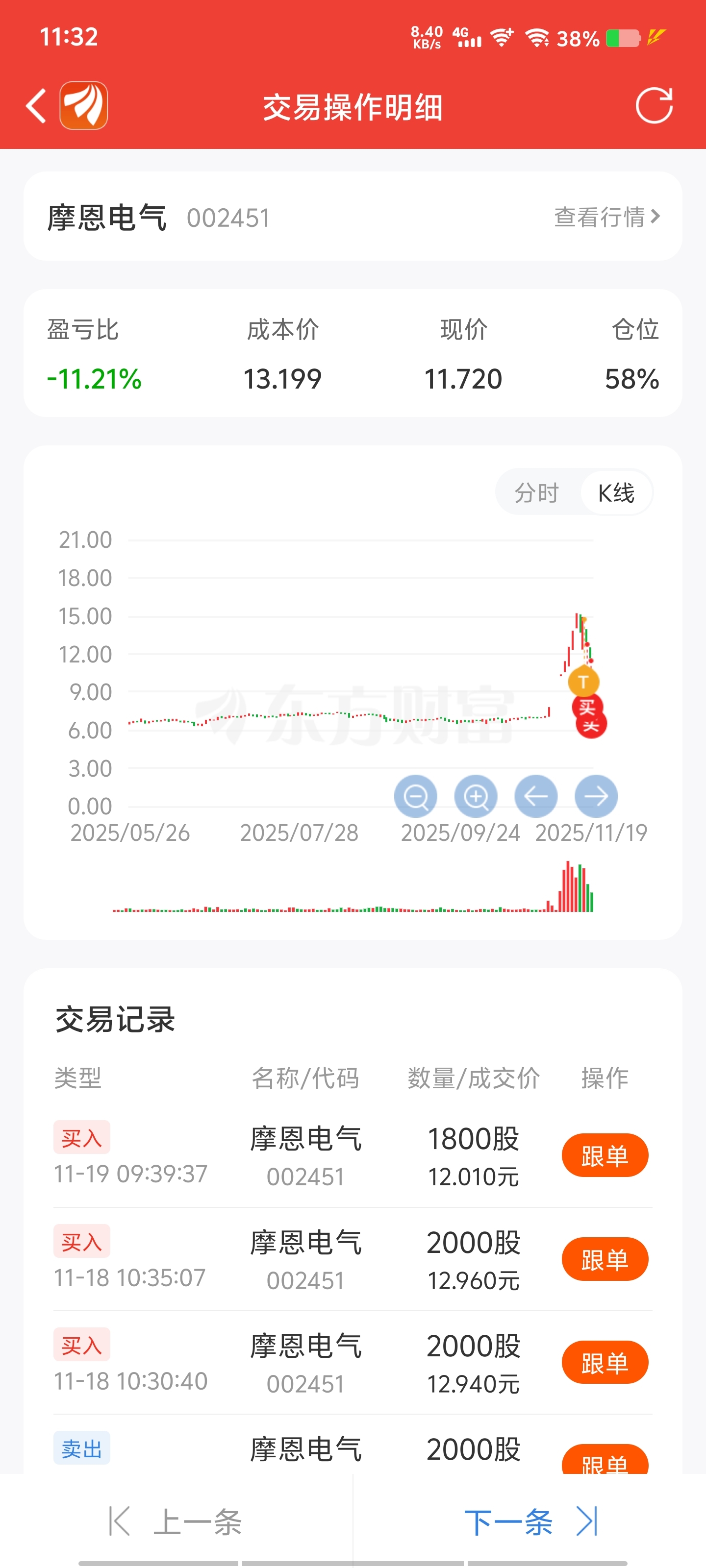The width and height of the screenshot is (706, 1568).
Task: Tap 跟单 for the 2000股 buy at 12.940元
Action: [x=605, y=1362]
